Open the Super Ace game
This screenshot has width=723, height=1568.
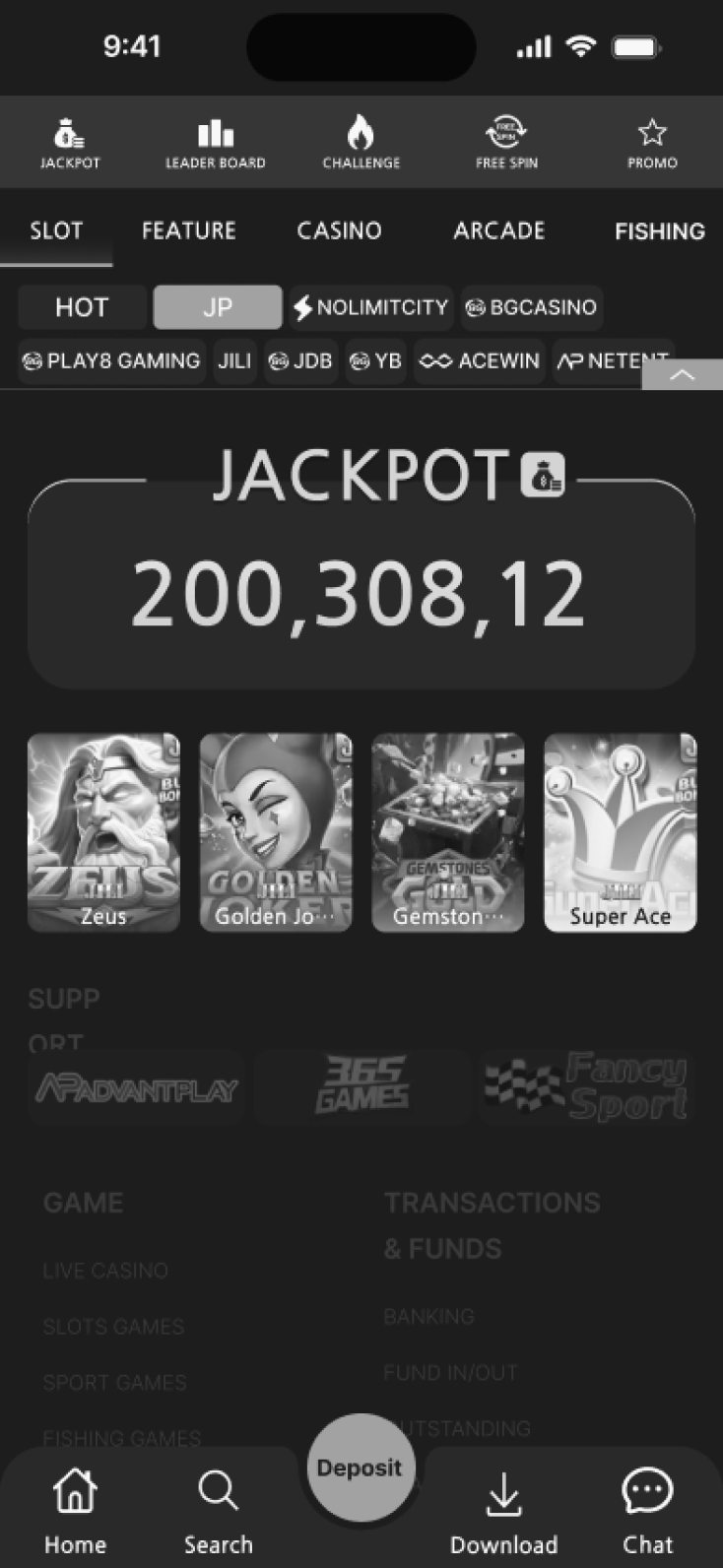(x=620, y=832)
